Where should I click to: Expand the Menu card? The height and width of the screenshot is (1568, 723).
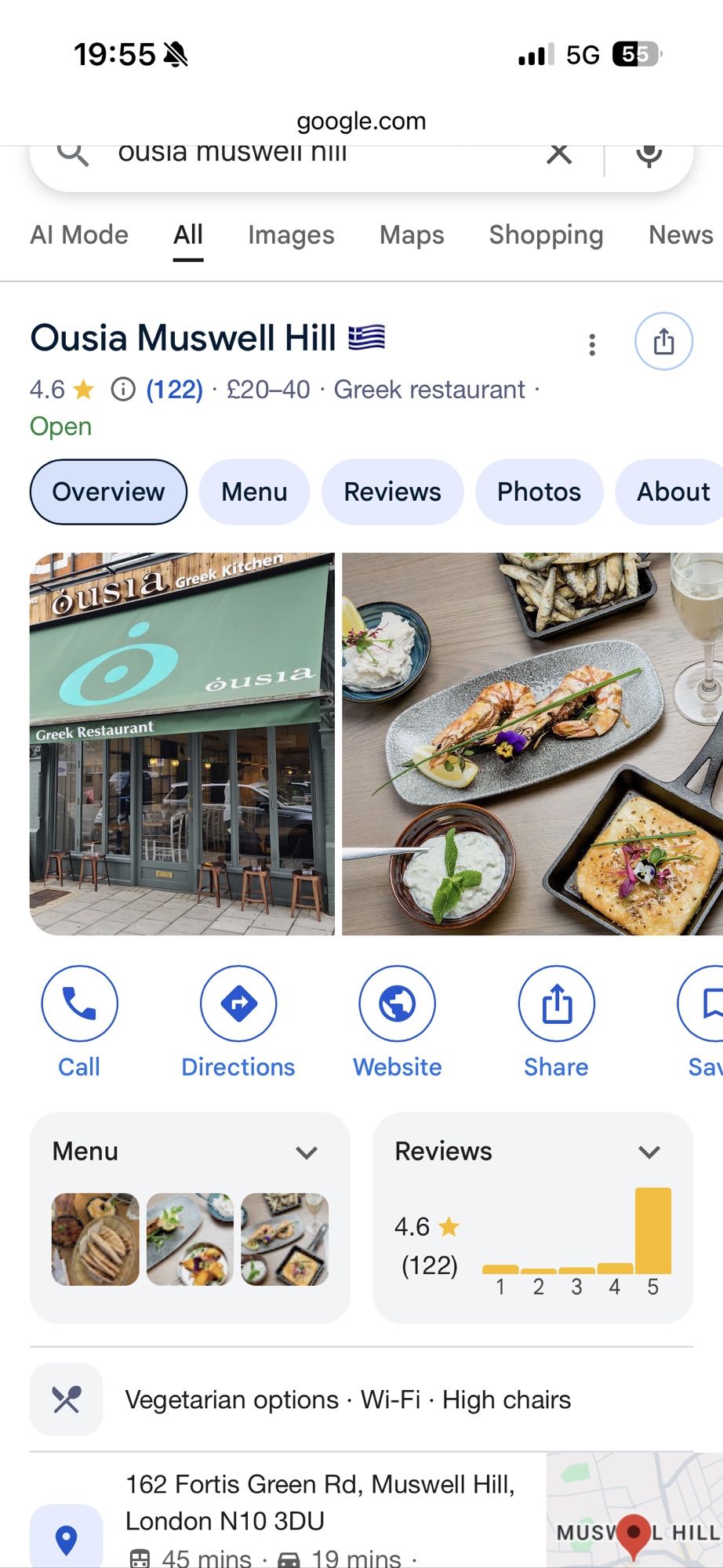click(x=307, y=1152)
